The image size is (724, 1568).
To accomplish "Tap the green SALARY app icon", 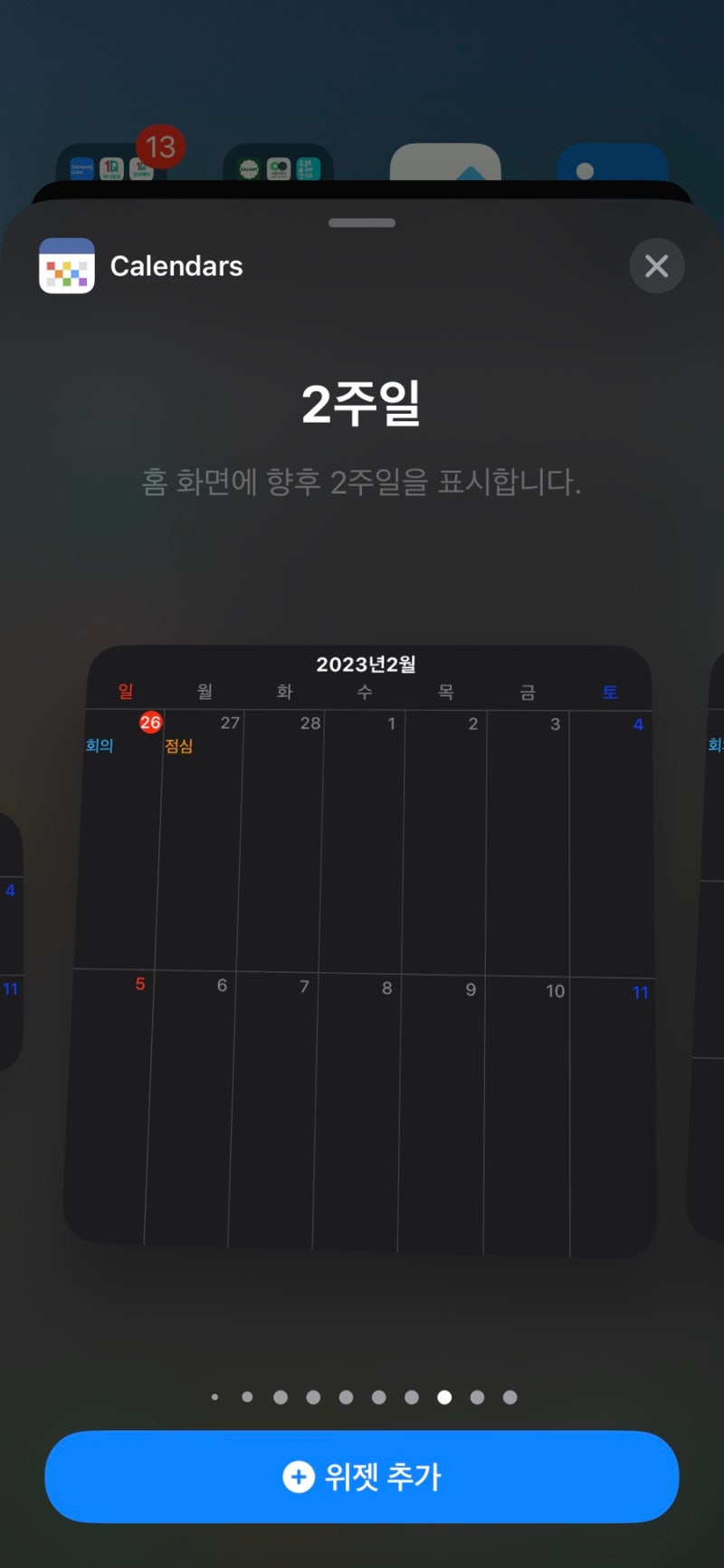I will (249, 167).
